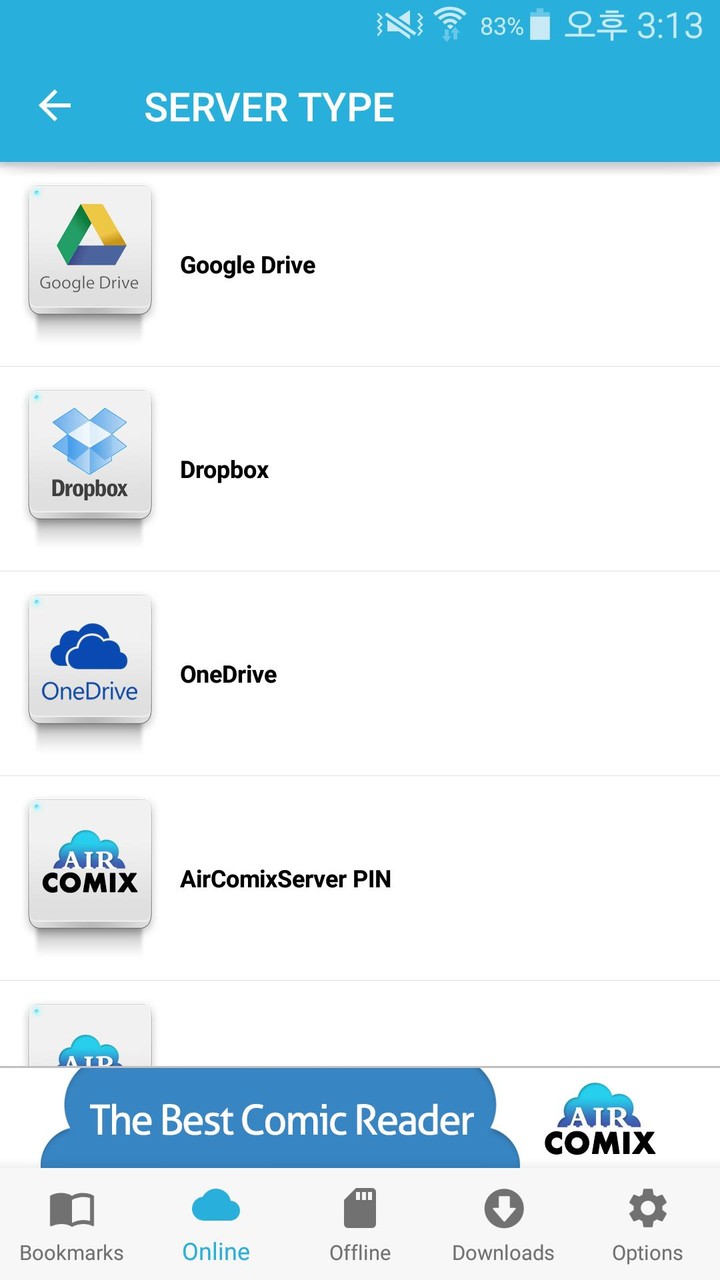Viewport: 720px width, 1280px height.
Task: Go back from Server Type screen
Action: click(55, 106)
